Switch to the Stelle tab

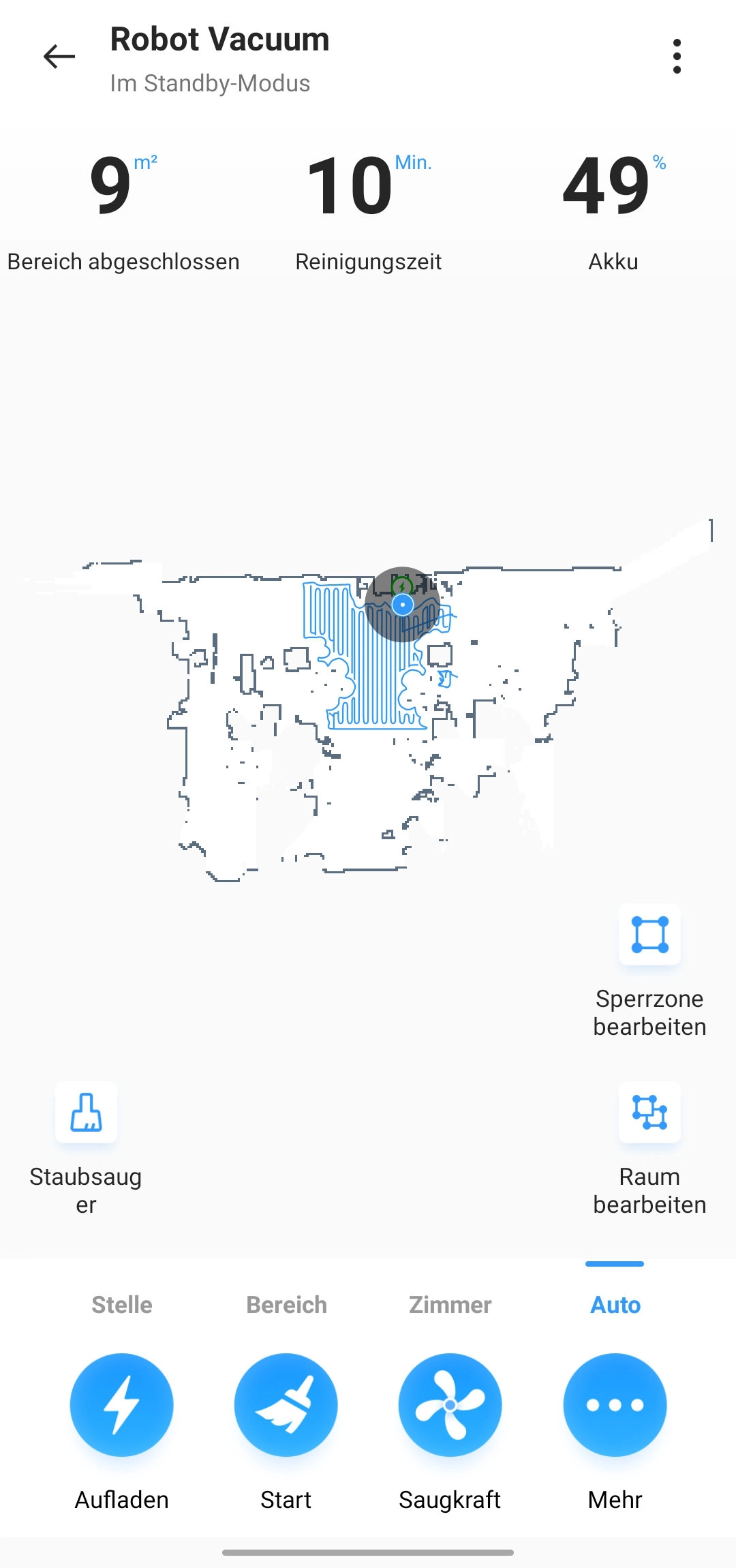point(122,1305)
